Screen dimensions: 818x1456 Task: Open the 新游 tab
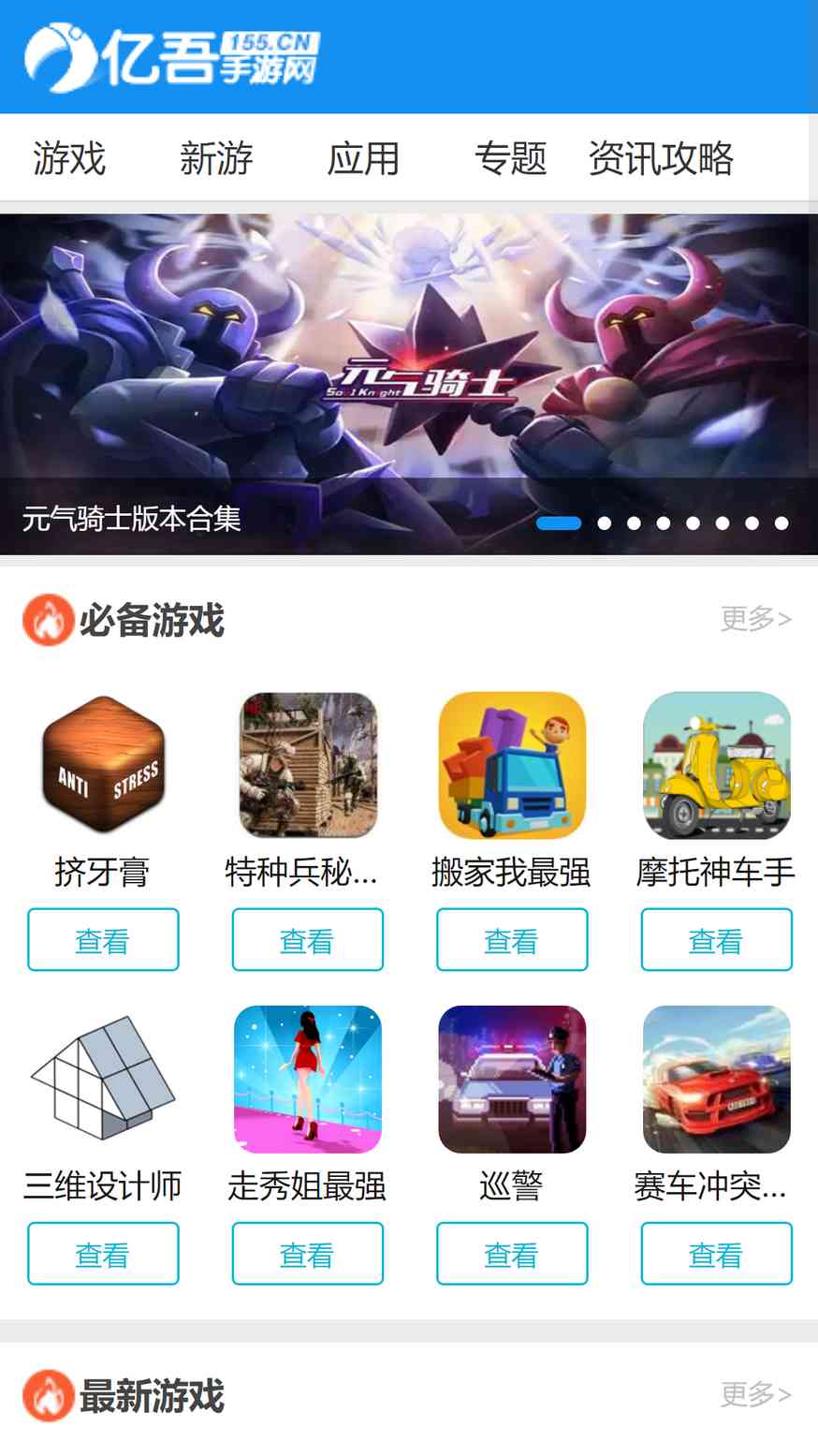tap(216, 158)
